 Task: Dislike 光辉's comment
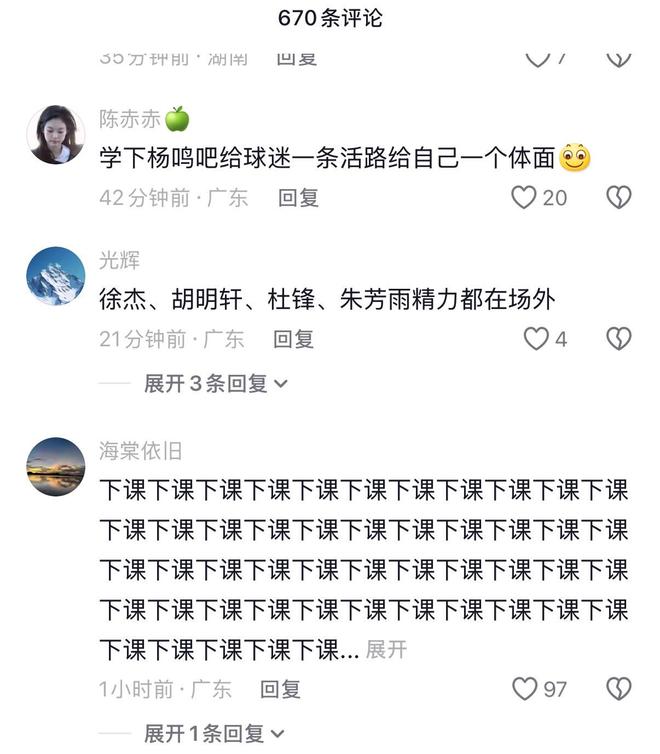click(619, 339)
